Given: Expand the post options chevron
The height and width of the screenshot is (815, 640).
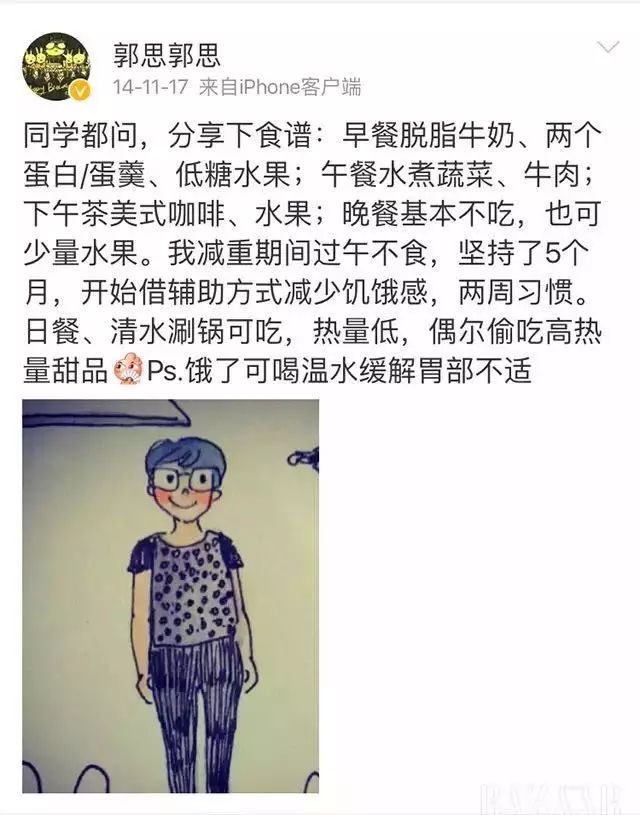Looking at the screenshot, I should (x=607, y=48).
